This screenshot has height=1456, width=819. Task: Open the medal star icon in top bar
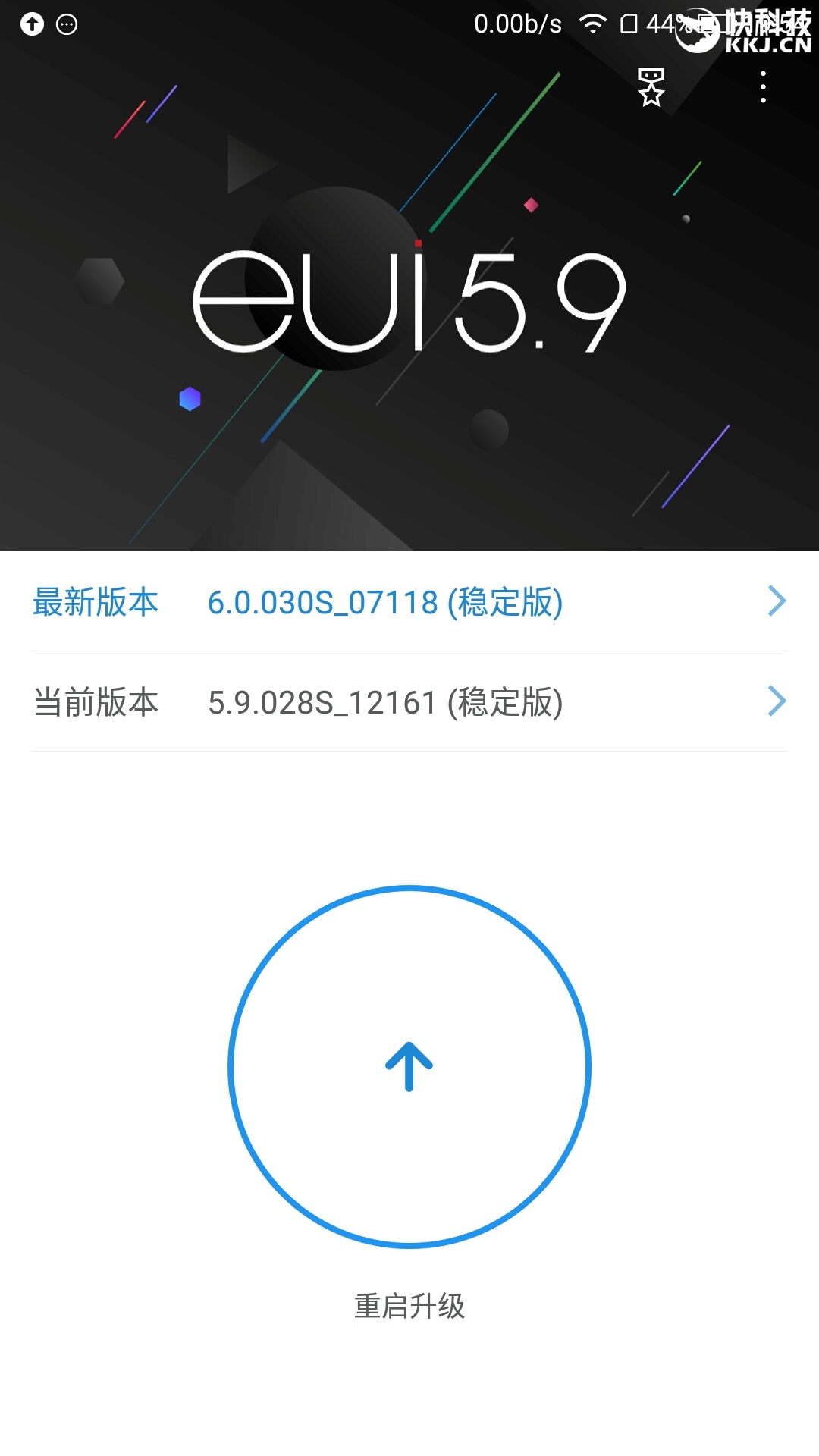651,87
